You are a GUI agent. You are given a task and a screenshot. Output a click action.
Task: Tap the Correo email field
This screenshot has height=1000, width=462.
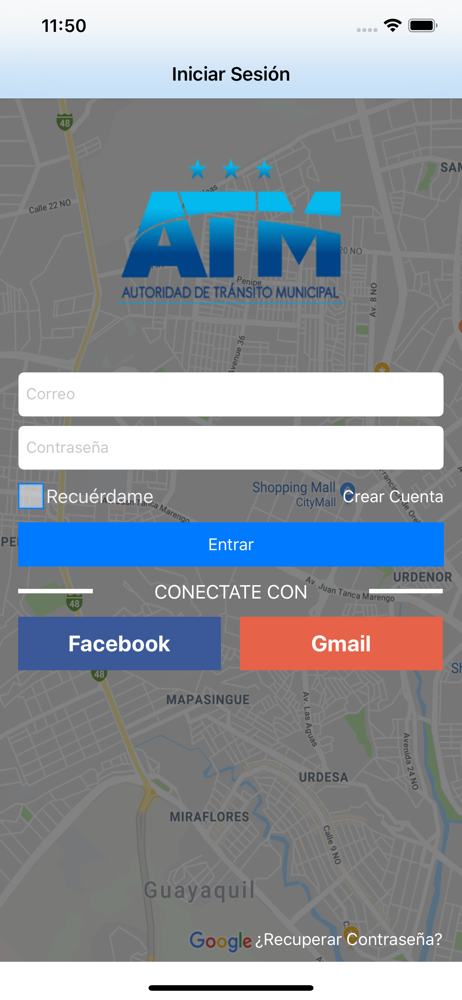[230, 394]
